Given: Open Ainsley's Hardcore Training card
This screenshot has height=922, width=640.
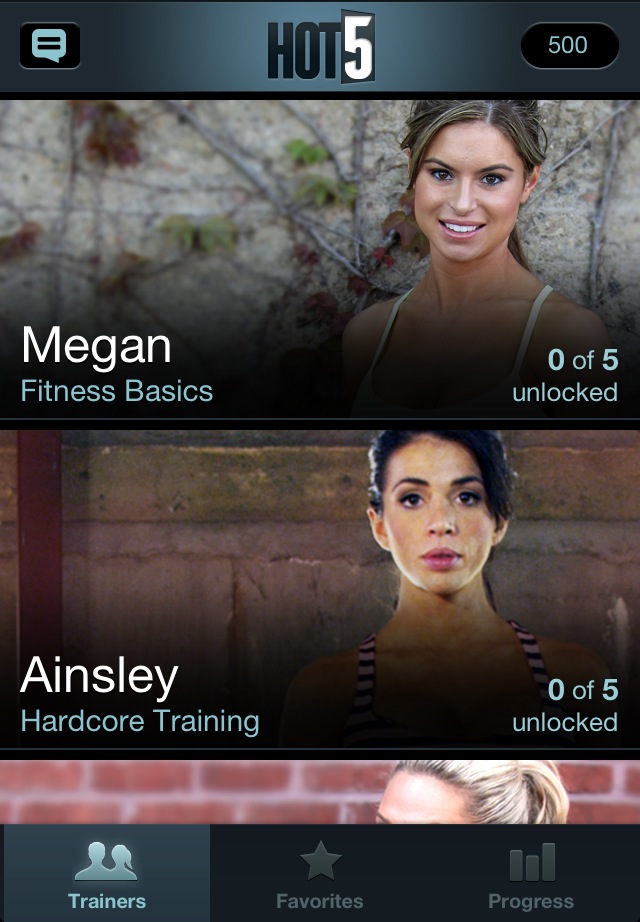Looking at the screenshot, I should (x=320, y=588).
